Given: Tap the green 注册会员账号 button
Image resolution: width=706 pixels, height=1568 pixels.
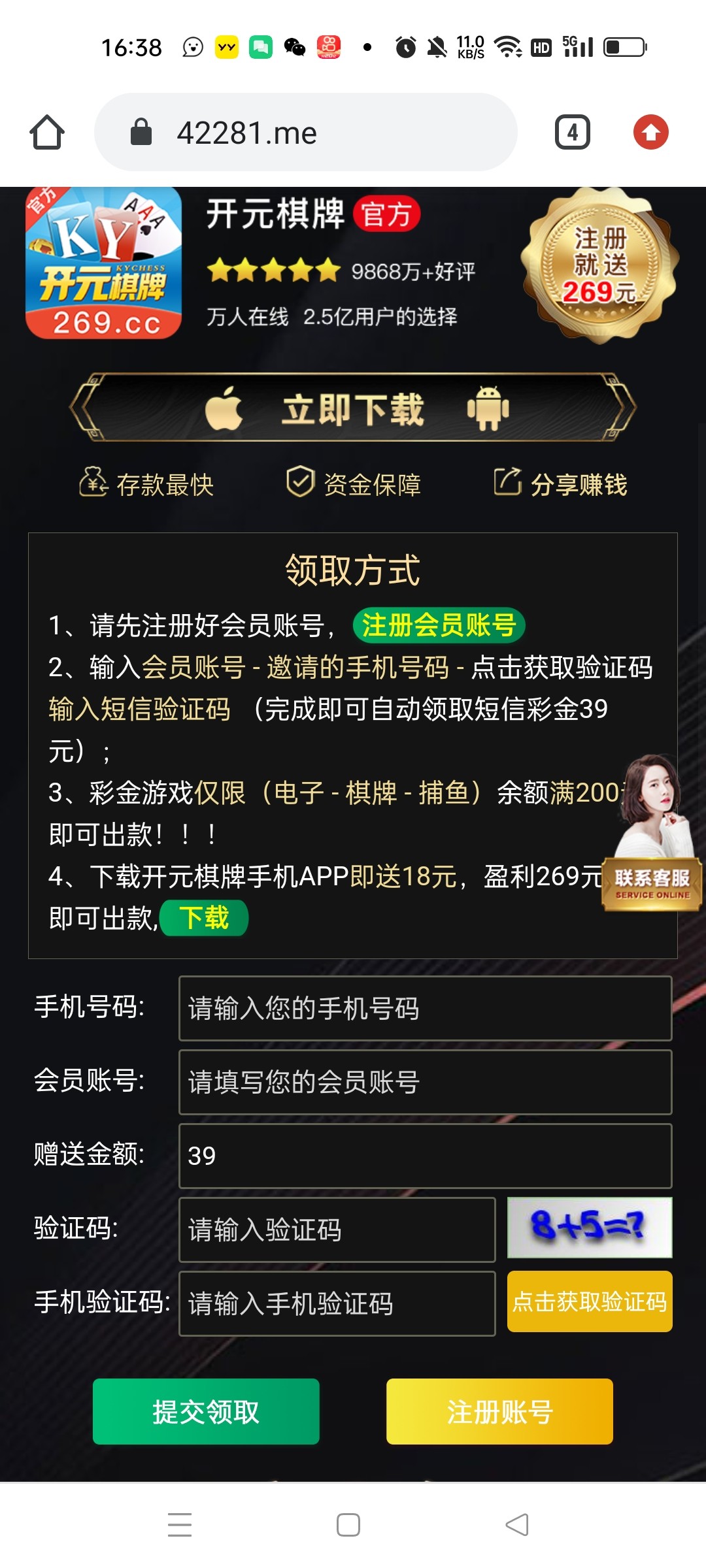Looking at the screenshot, I should [439, 625].
